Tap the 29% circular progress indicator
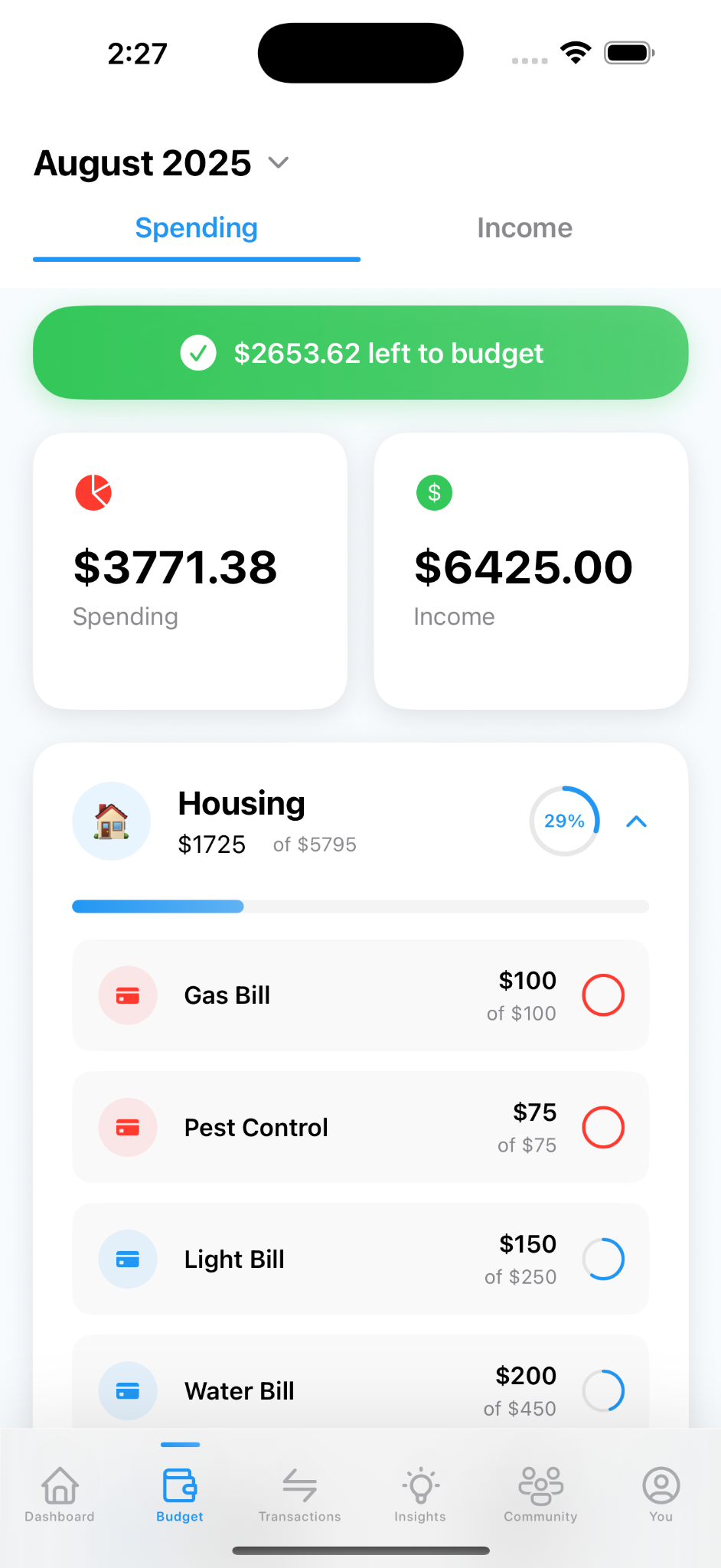Image resolution: width=721 pixels, height=1568 pixels. (x=564, y=821)
